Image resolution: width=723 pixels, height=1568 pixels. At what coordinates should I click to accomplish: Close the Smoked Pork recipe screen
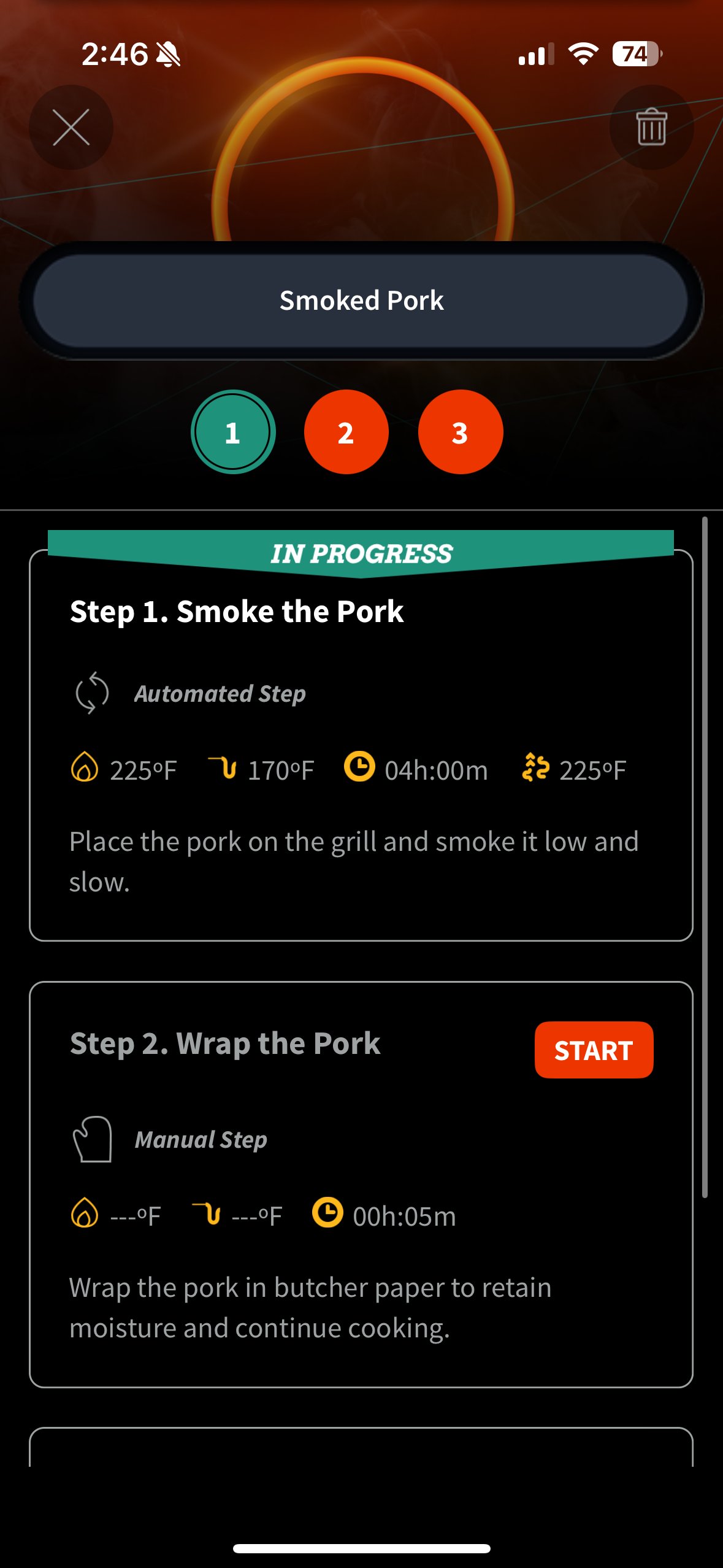tap(71, 128)
